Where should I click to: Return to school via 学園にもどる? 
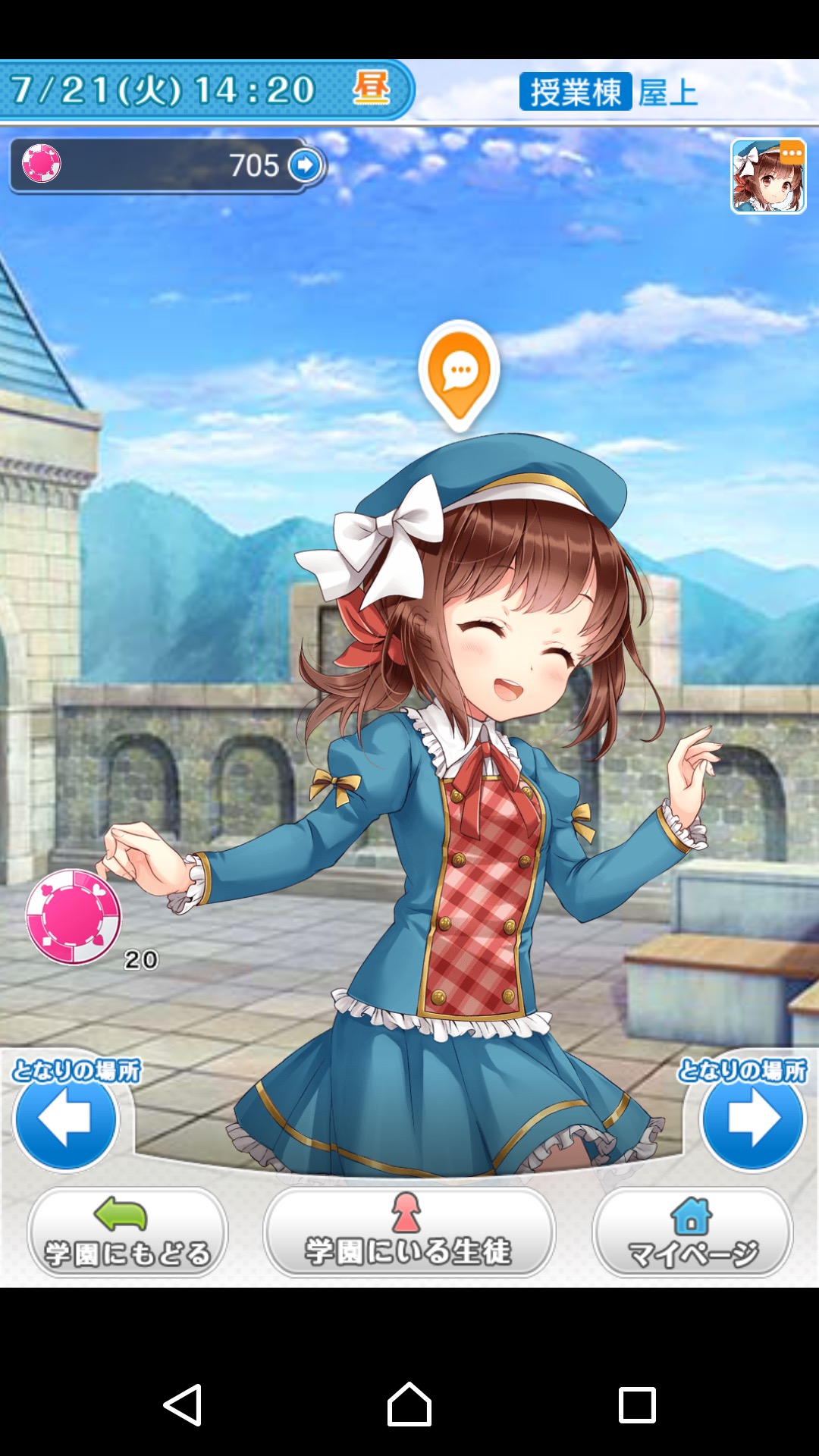pos(127,1232)
